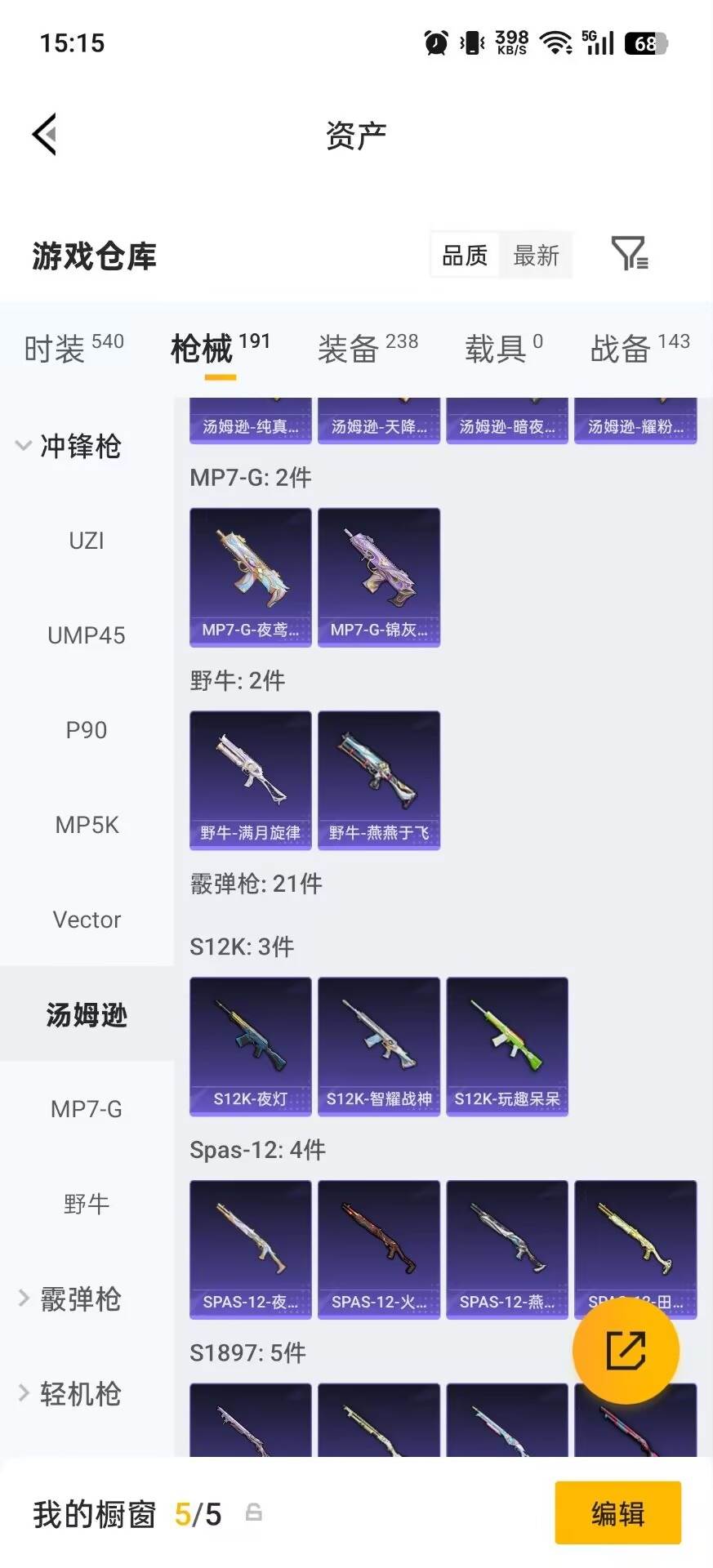Switch to the 战备 tab
The image size is (713, 1568).
(640, 349)
